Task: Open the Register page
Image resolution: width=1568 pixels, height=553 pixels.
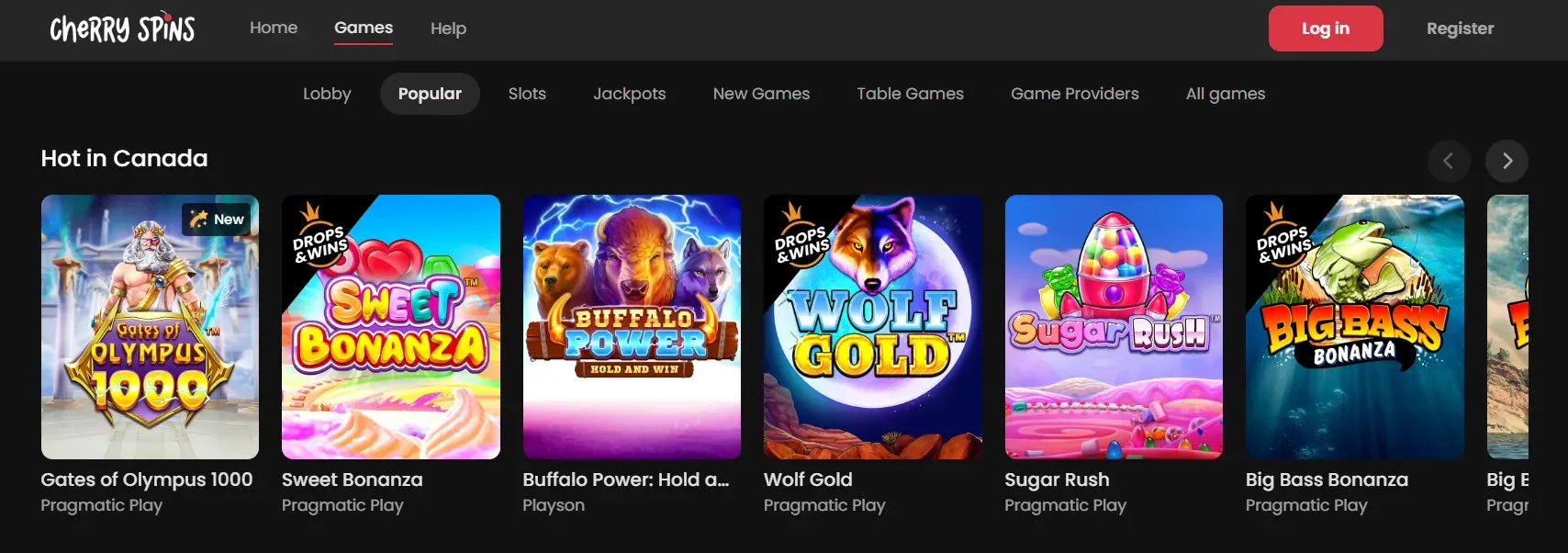Action: [x=1460, y=28]
